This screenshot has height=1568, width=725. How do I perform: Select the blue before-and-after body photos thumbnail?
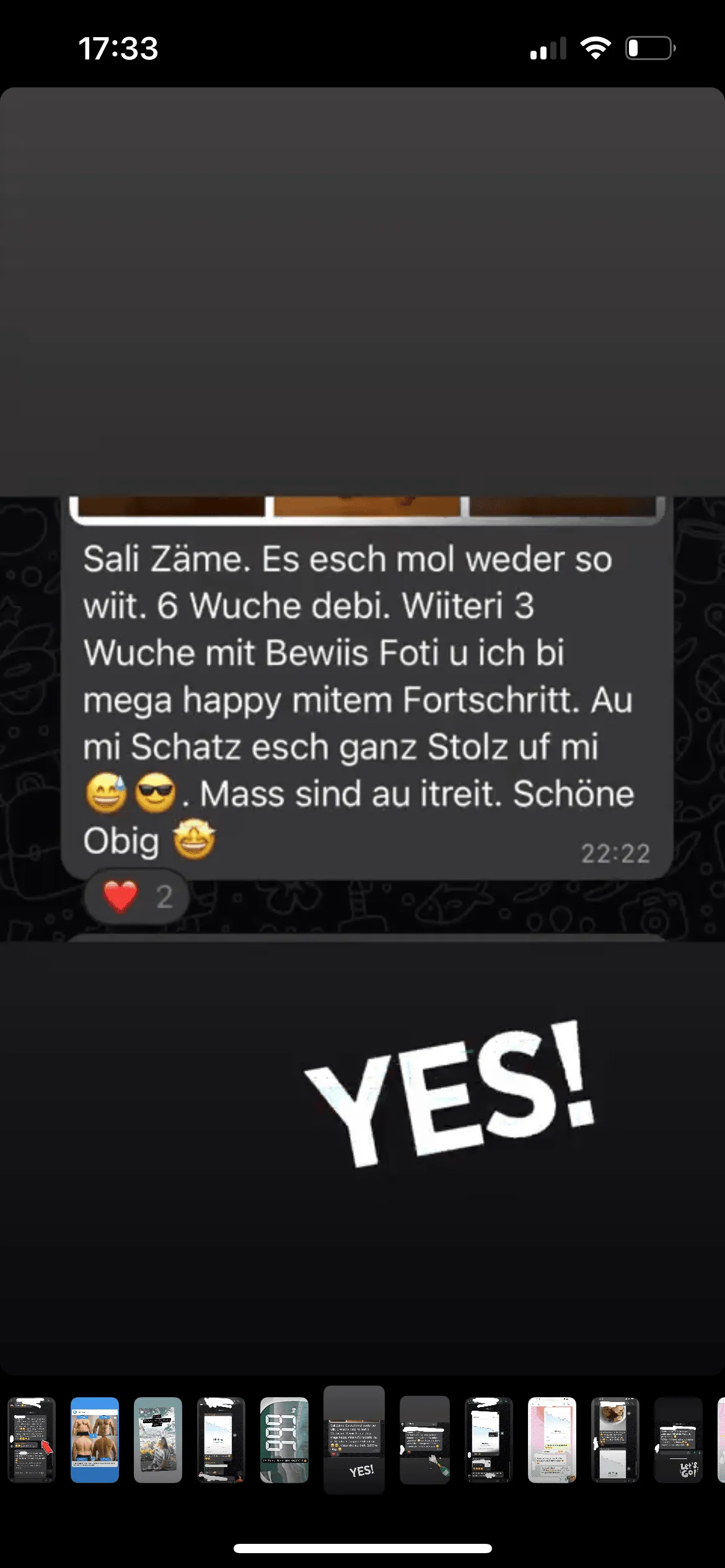coord(95,1440)
